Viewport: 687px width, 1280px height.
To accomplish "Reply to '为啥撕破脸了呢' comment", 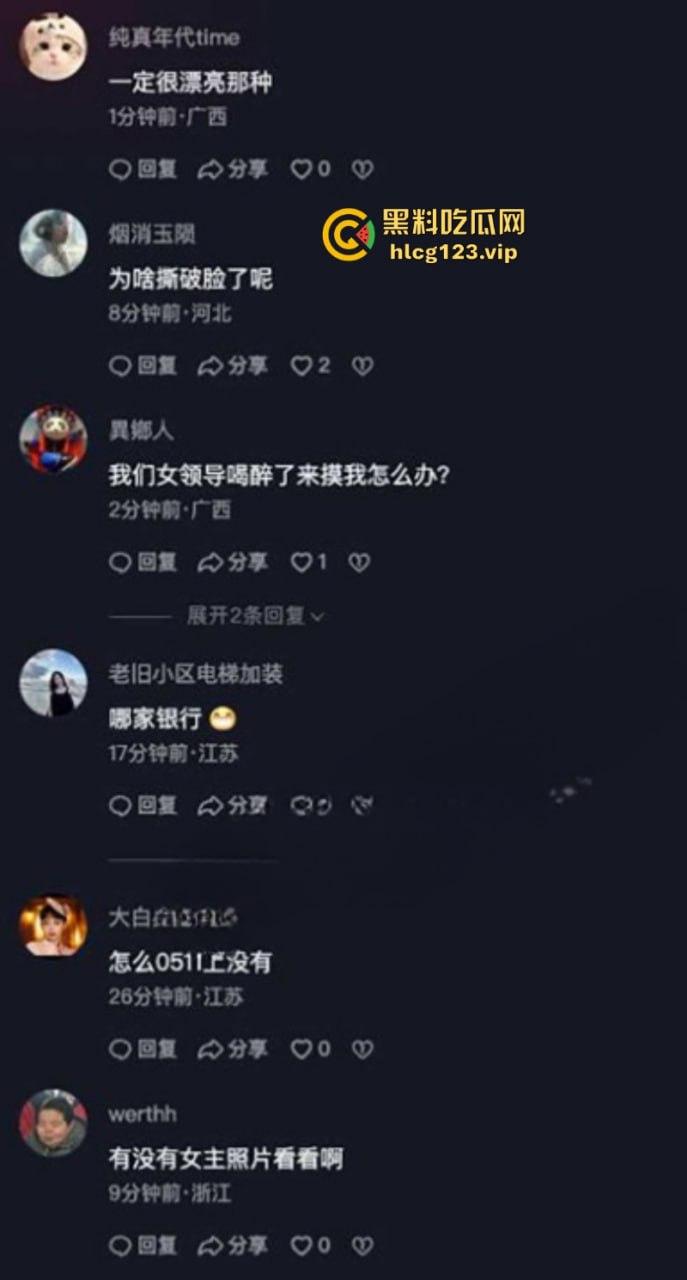I will (x=143, y=366).
